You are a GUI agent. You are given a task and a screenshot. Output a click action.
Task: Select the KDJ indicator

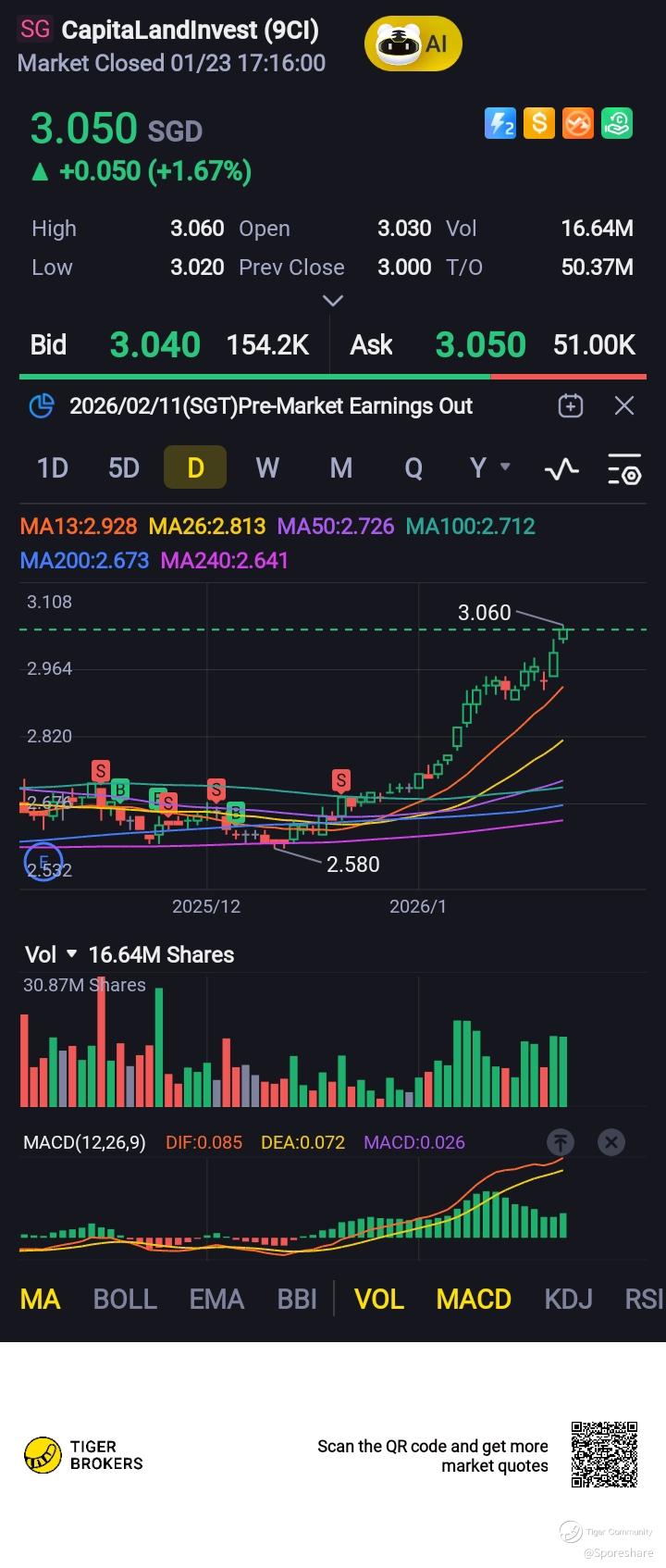coord(568,1299)
